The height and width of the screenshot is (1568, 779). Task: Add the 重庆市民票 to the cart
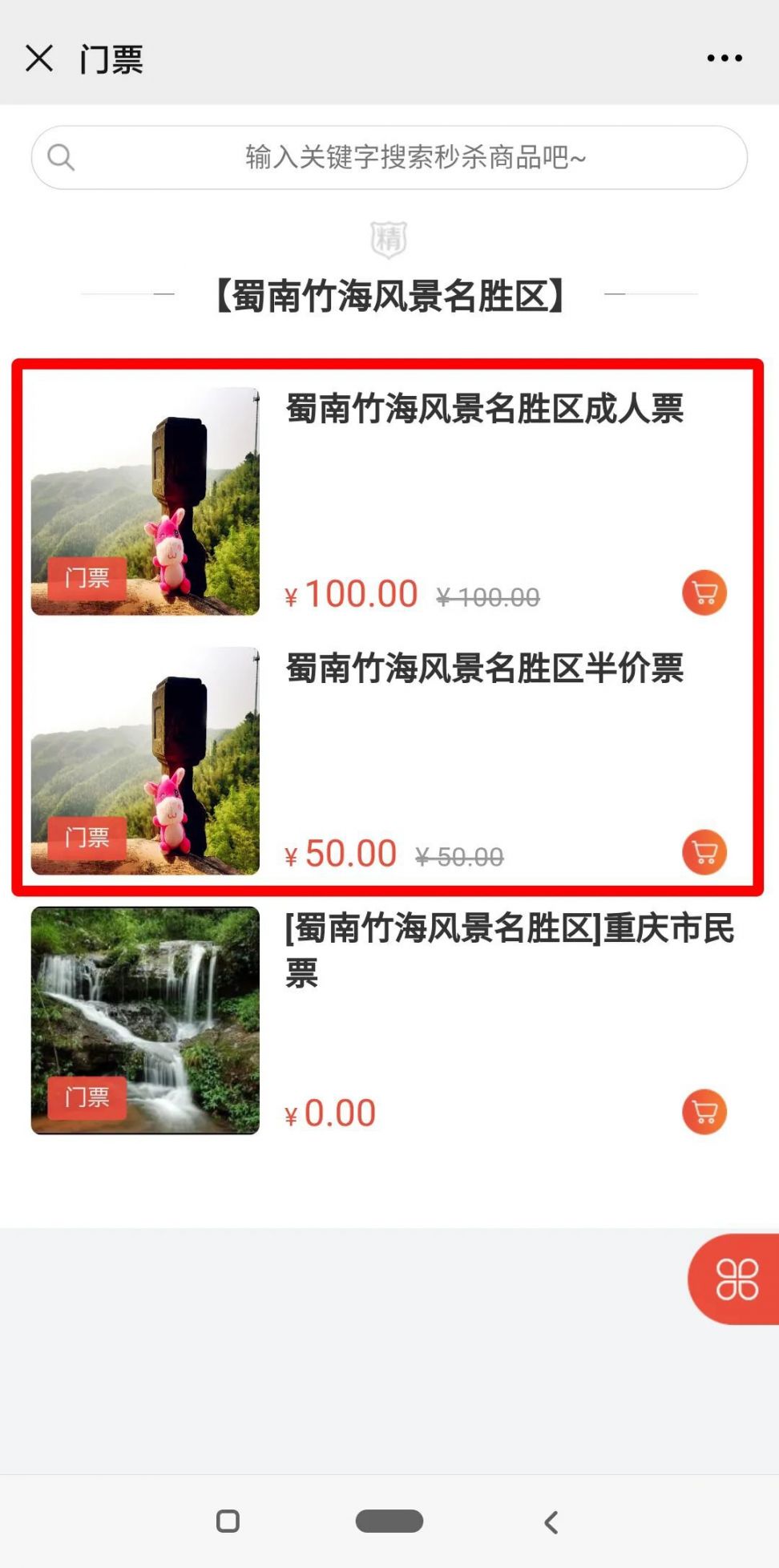point(704,1112)
